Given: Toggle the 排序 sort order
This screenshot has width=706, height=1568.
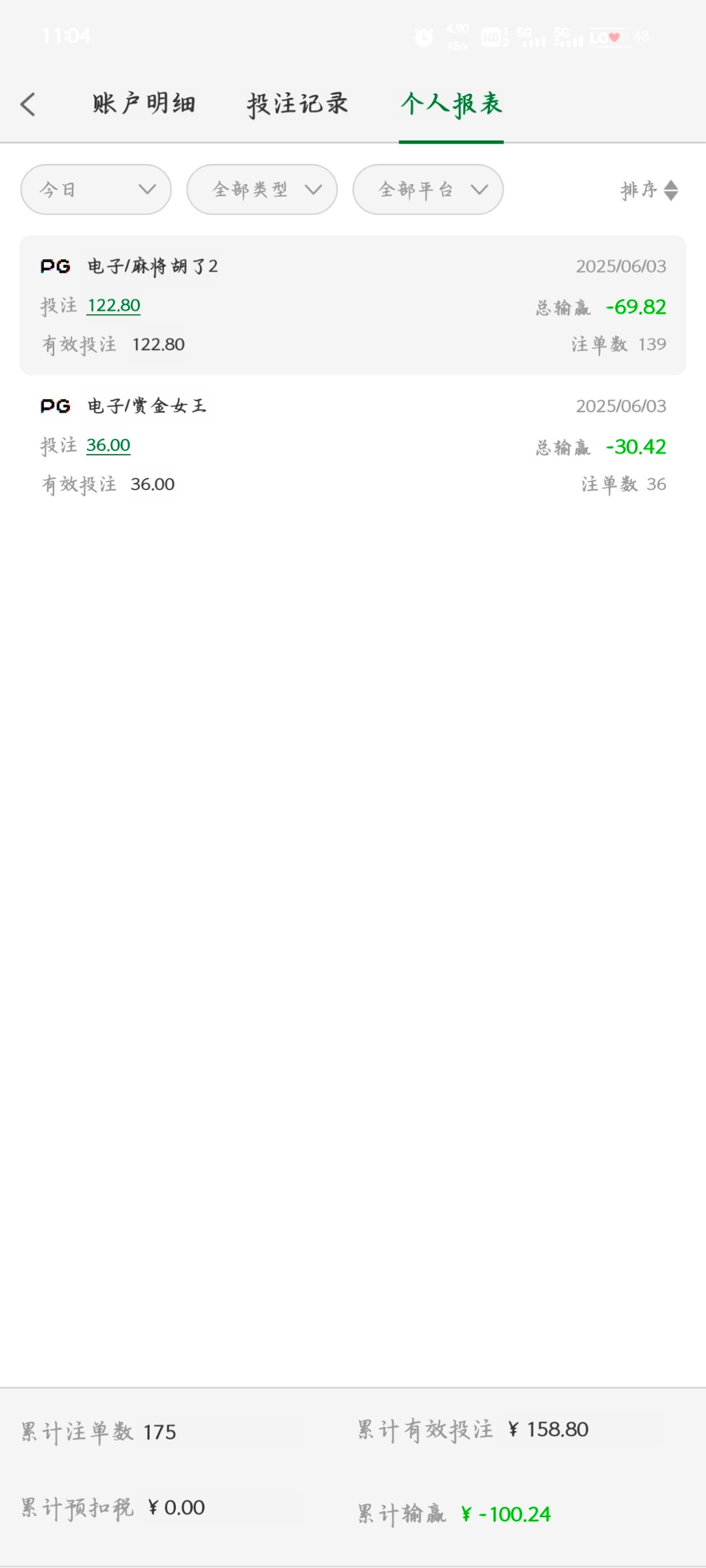Looking at the screenshot, I should 649,190.
